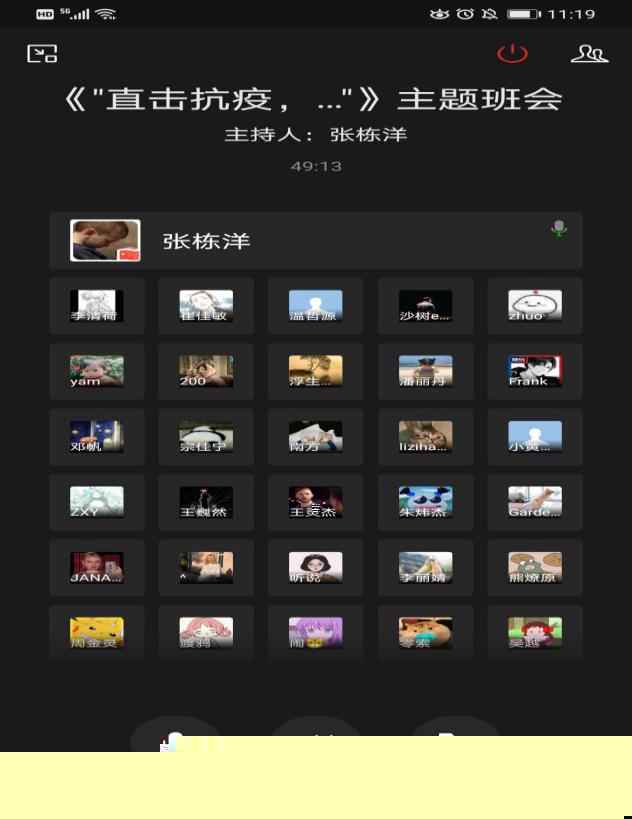Open participant 王巍然's tile
The image size is (632, 819).
point(206,502)
